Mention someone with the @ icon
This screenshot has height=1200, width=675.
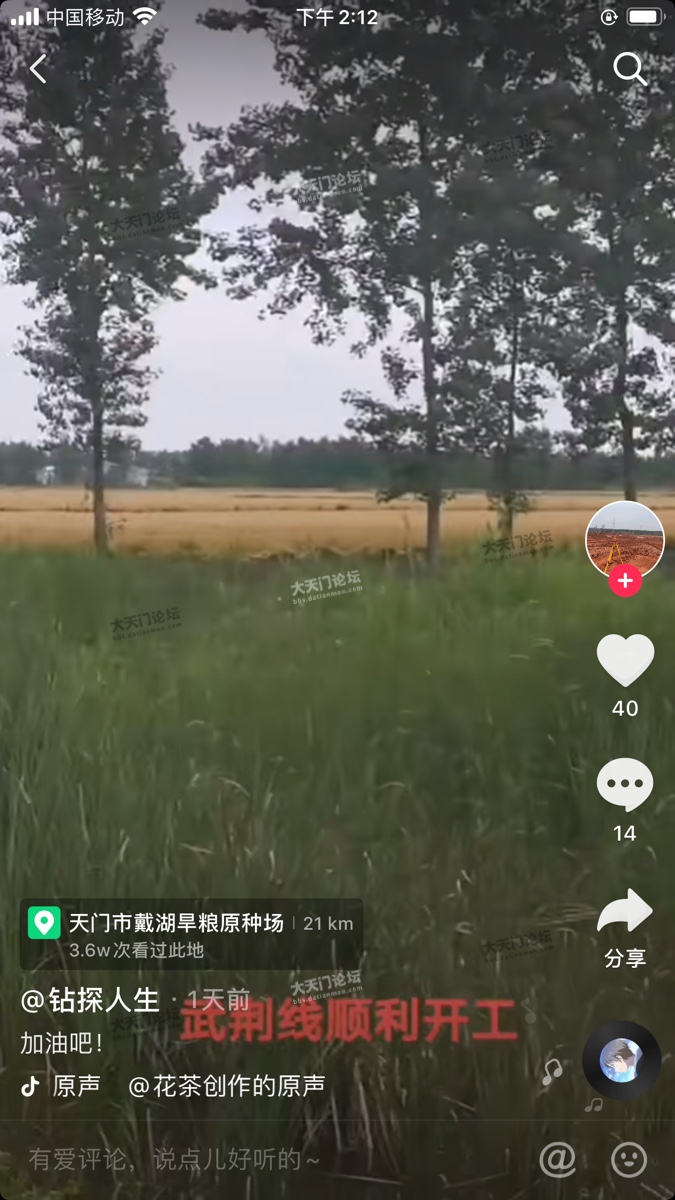[558, 1160]
